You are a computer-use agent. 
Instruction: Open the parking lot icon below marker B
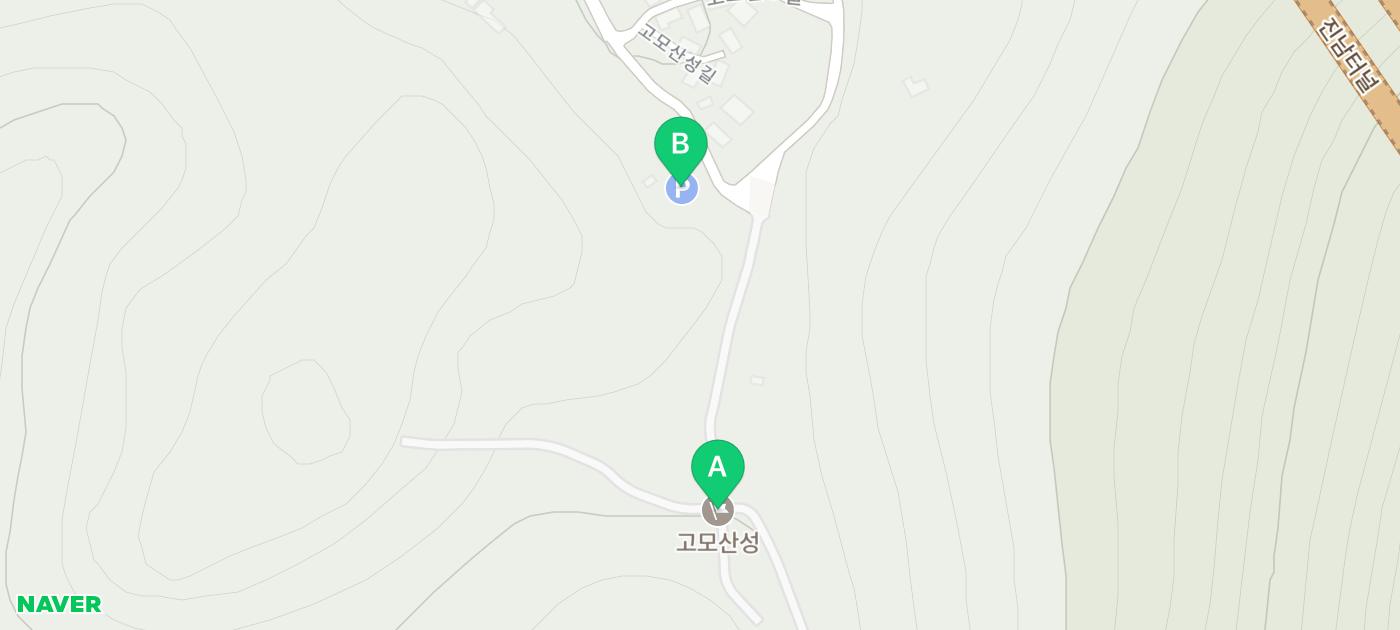tap(682, 190)
